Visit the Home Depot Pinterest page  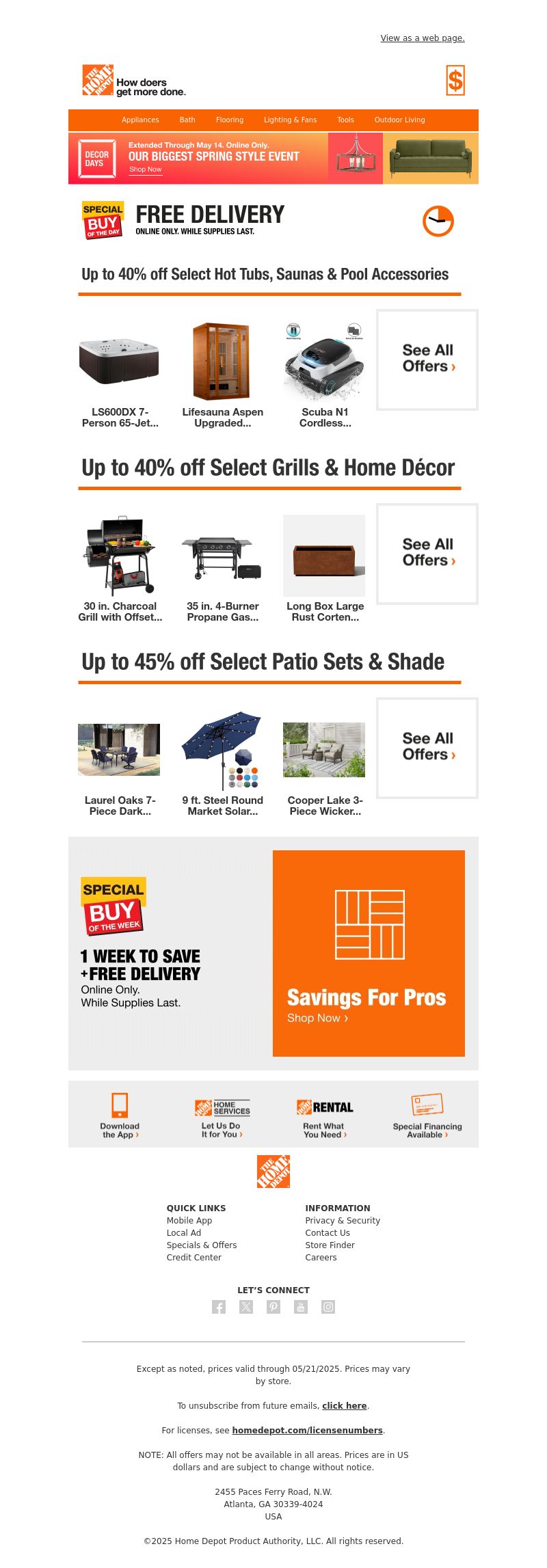point(273,1307)
